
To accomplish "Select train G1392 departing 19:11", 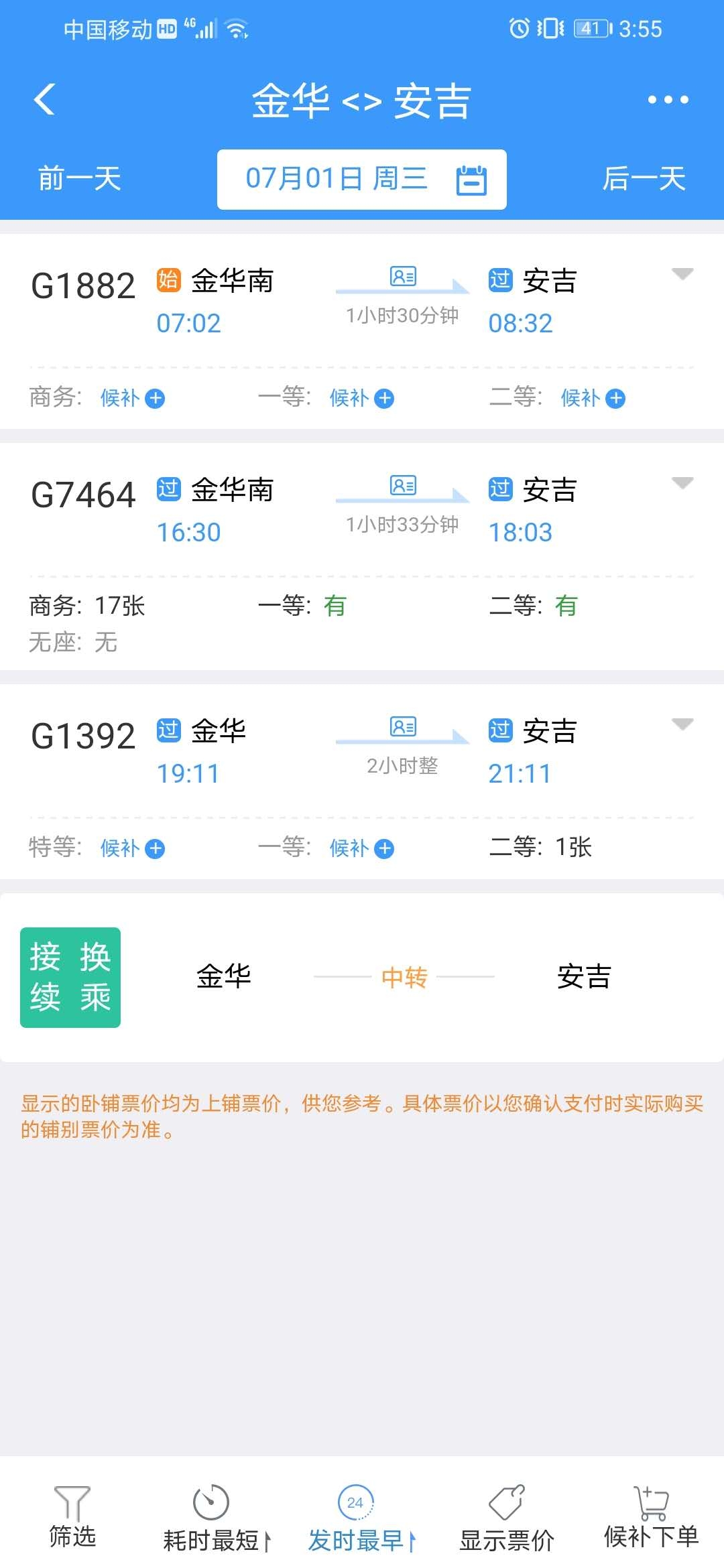I will click(83, 736).
